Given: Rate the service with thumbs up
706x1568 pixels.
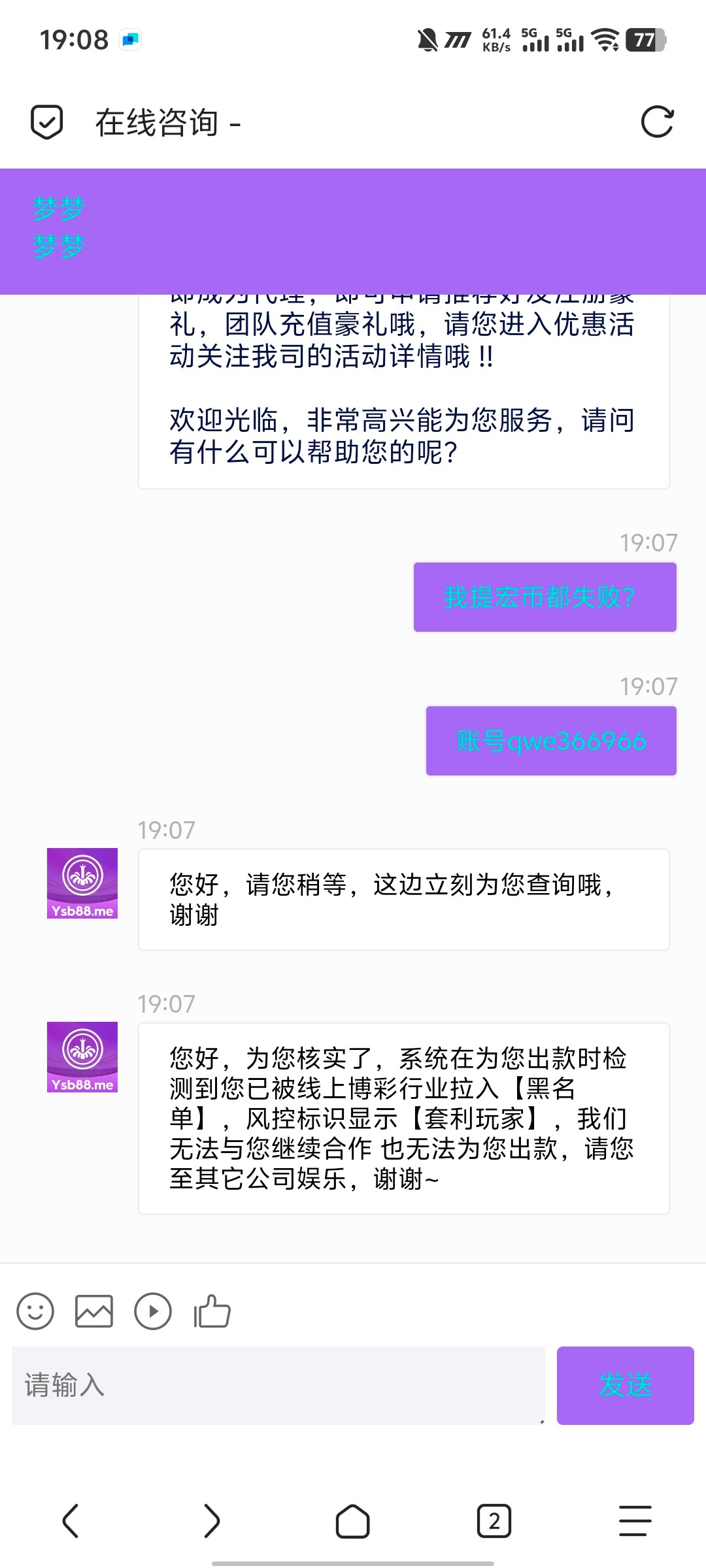Looking at the screenshot, I should (212, 1311).
